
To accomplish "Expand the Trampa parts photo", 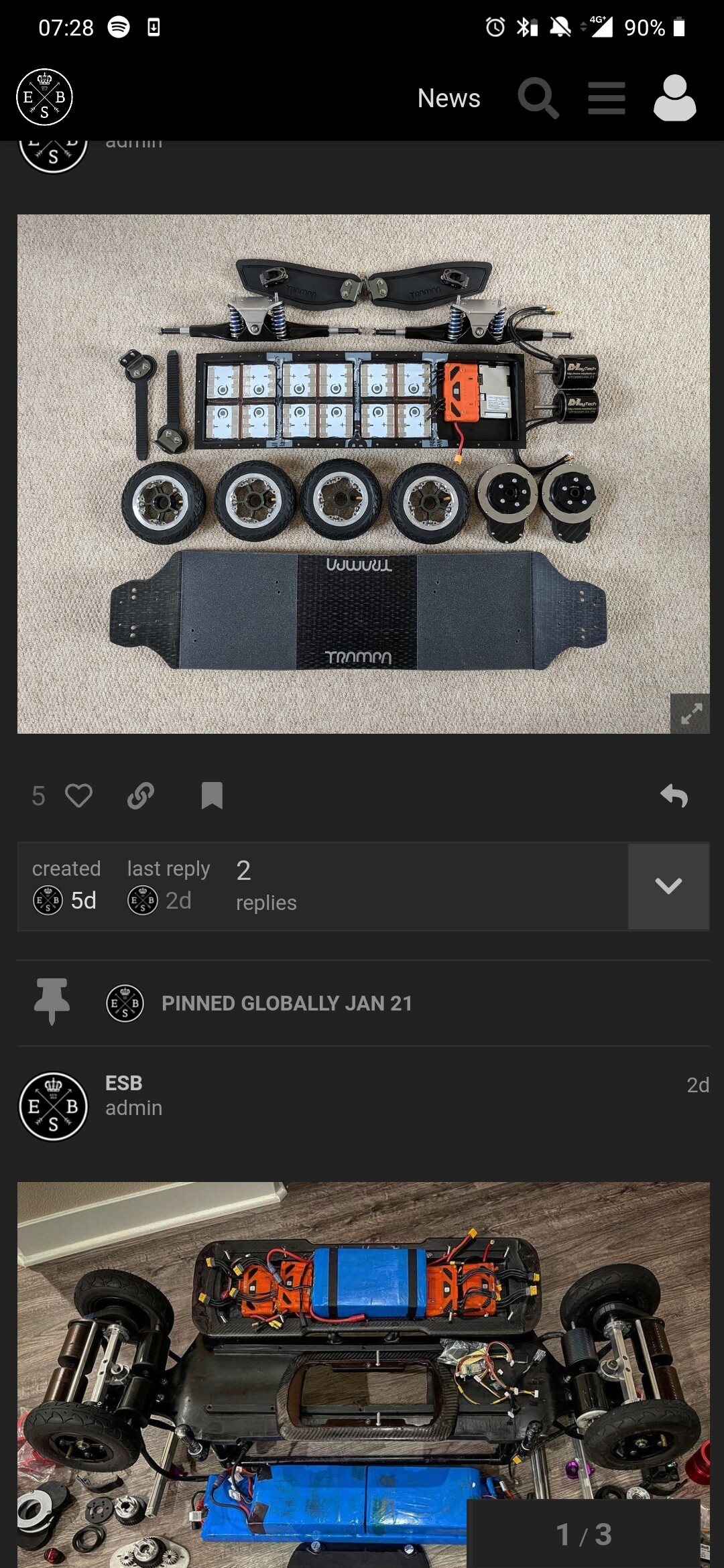I will (x=690, y=714).
